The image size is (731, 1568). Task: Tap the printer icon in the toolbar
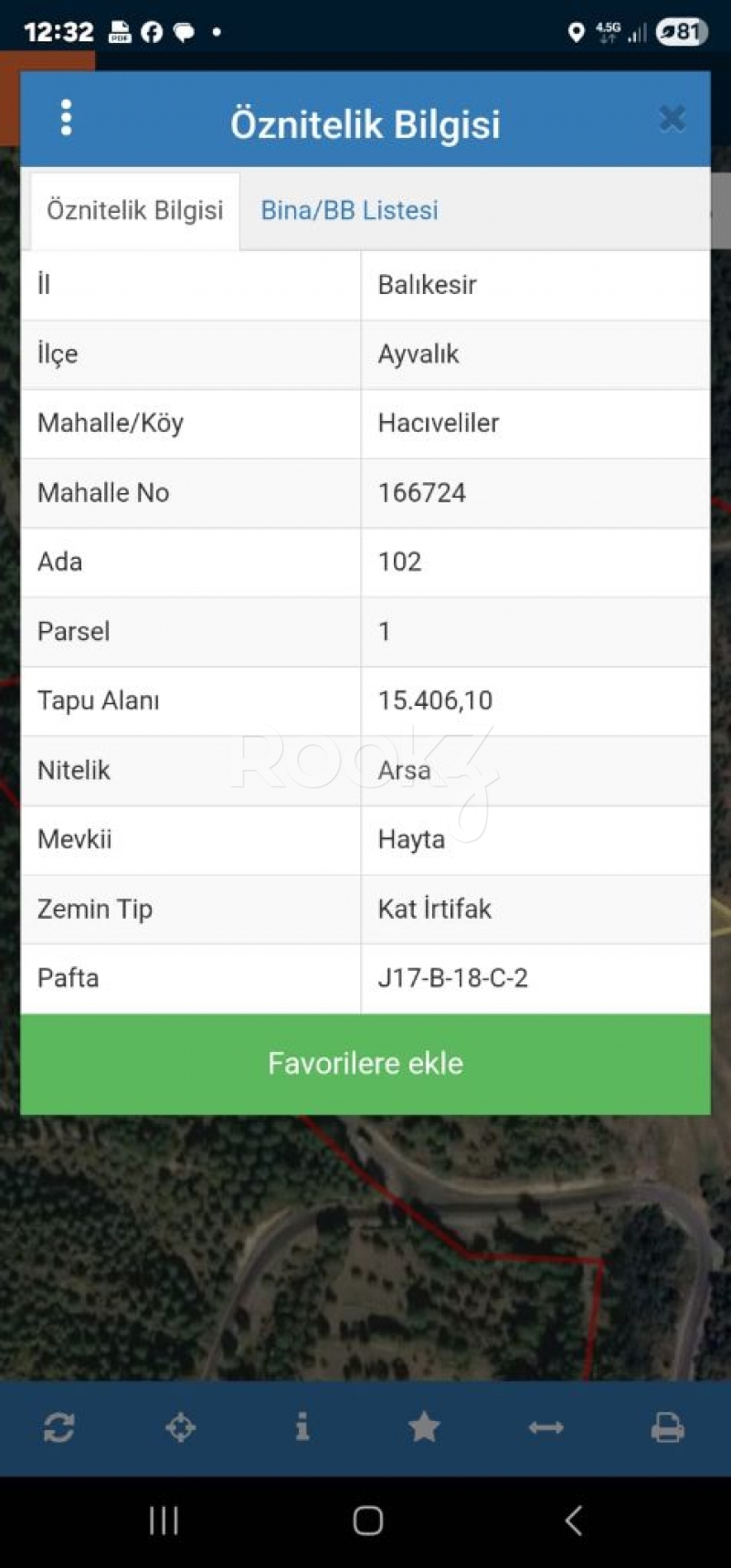point(667,1427)
